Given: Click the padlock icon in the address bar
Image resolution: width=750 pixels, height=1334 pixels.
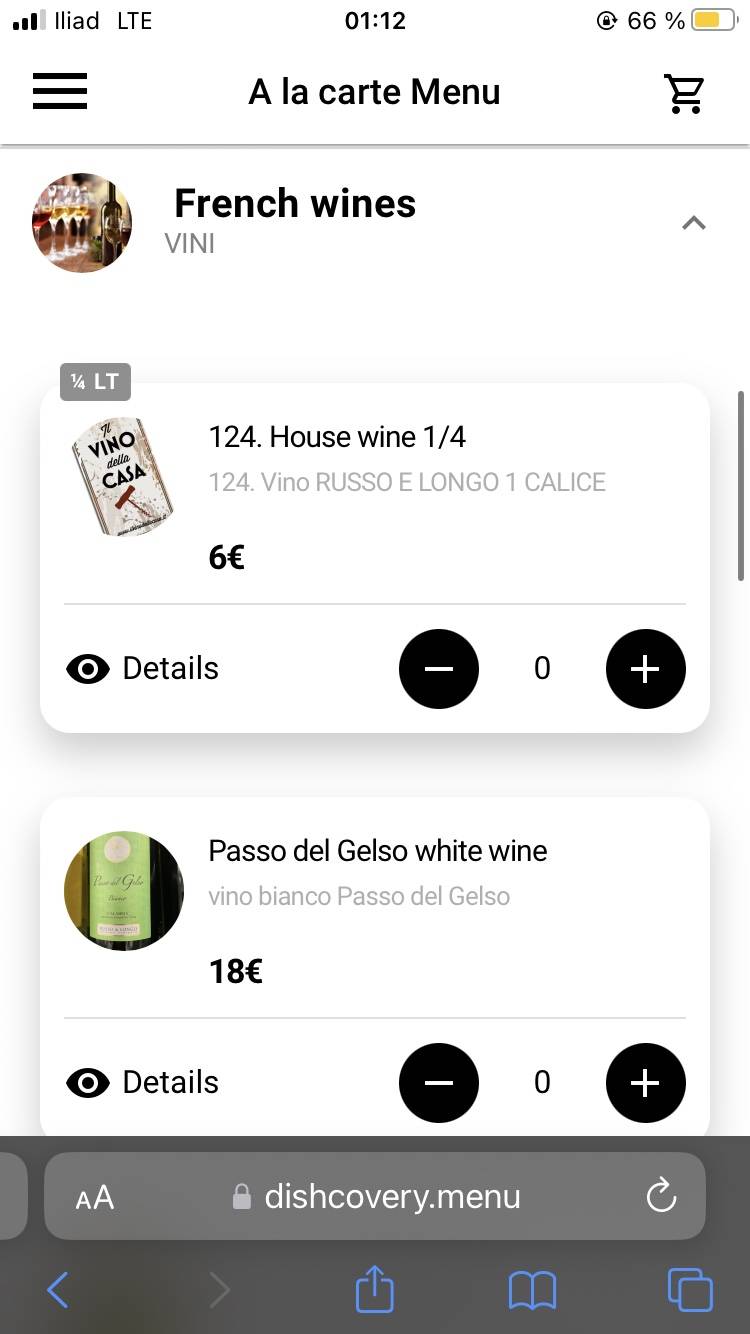Looking at the screenshot, I should pos(240,1196).
